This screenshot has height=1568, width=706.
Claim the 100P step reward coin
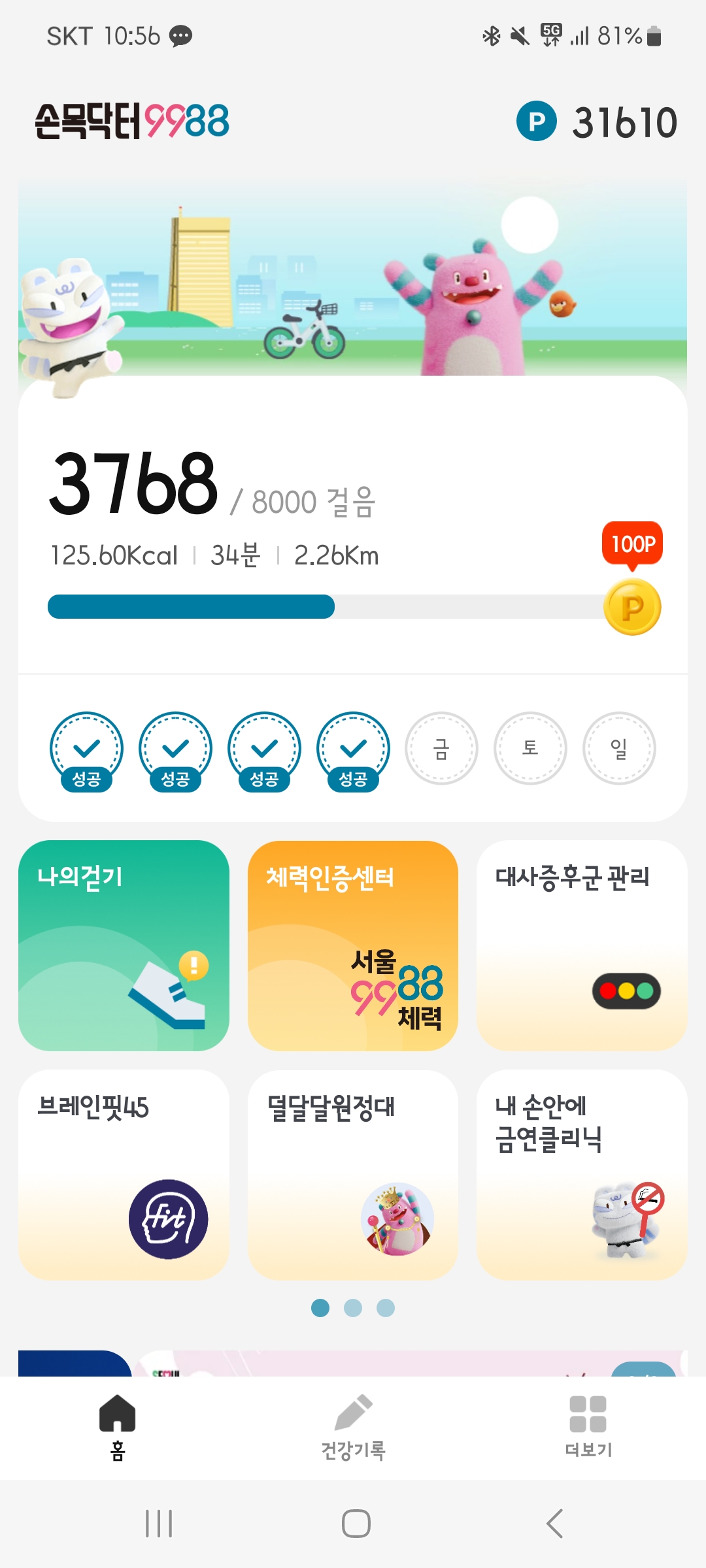tap(632, 606)
